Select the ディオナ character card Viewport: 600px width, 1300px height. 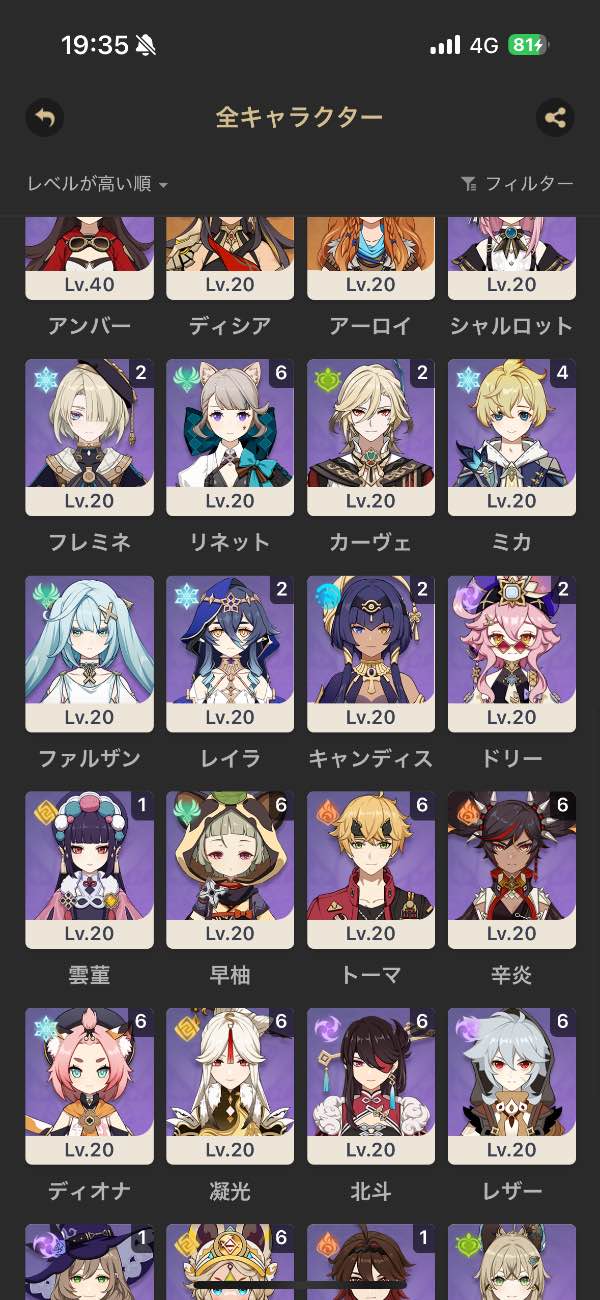tap(89, 1085)
